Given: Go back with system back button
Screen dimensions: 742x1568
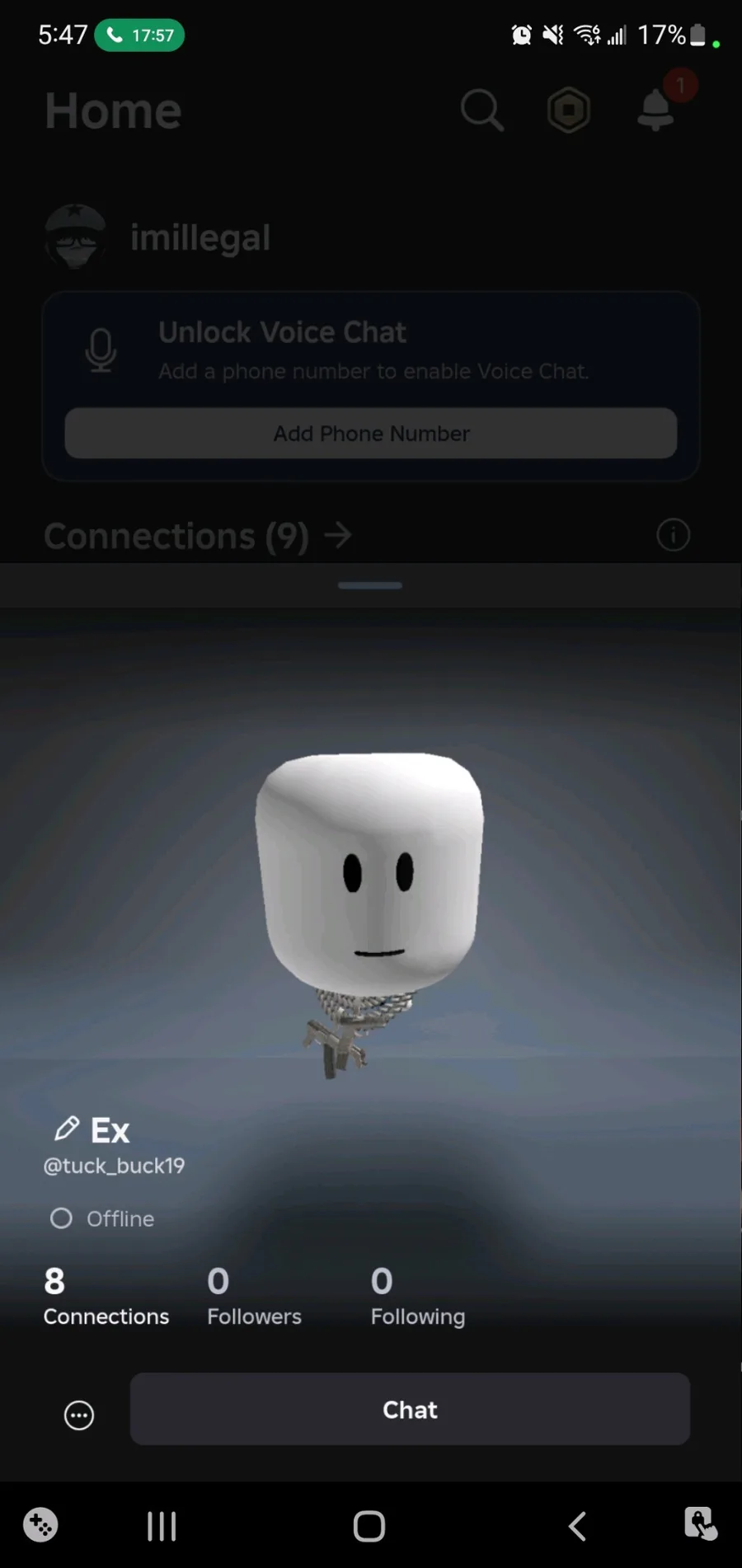Looking at the screenshot, I should (577, 1526).
